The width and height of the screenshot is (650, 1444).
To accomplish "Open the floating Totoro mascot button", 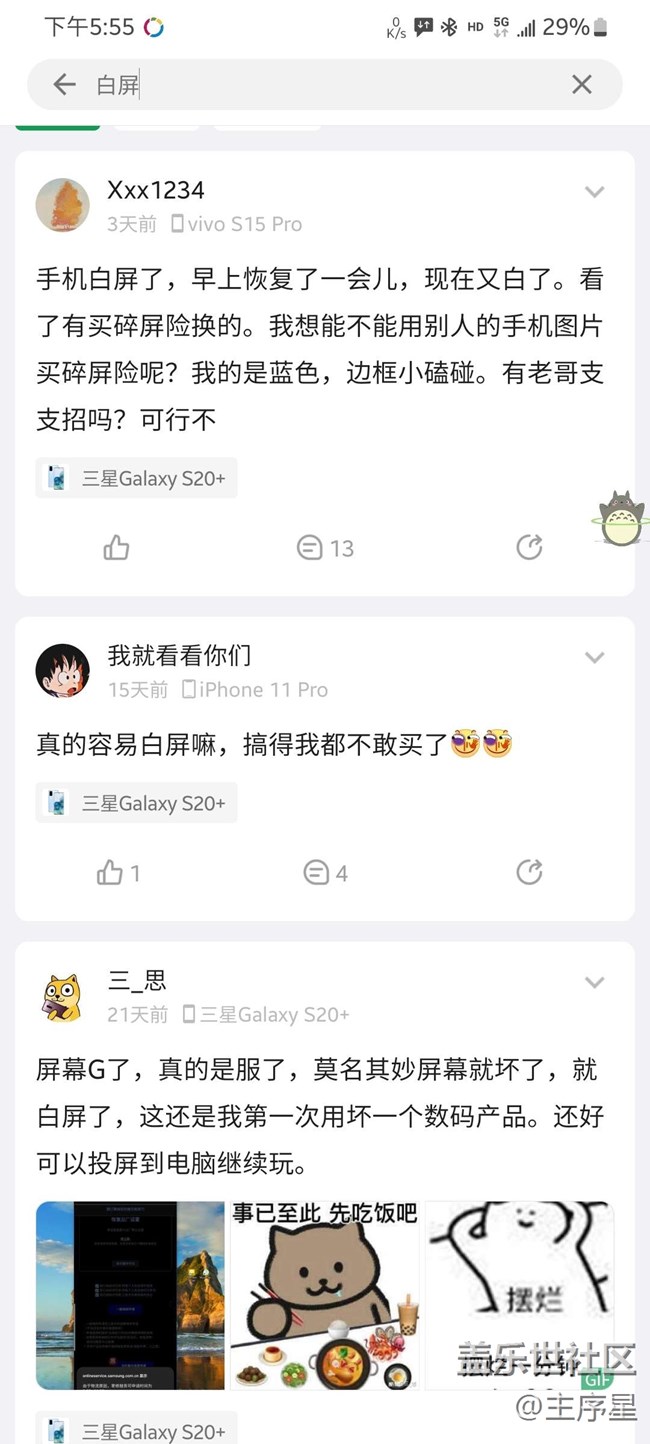I will click(x=621, y=518).
